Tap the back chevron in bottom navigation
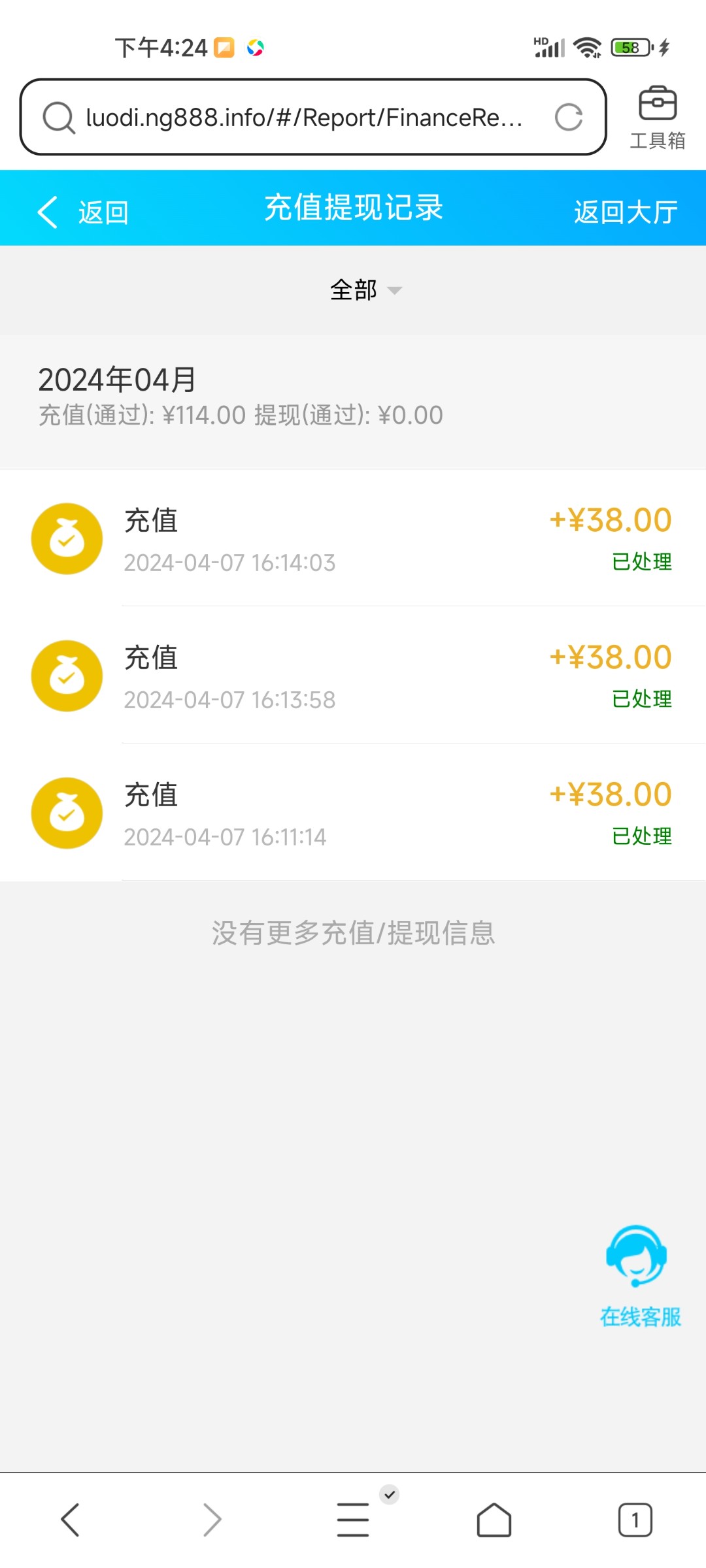 click(71, 1518)
